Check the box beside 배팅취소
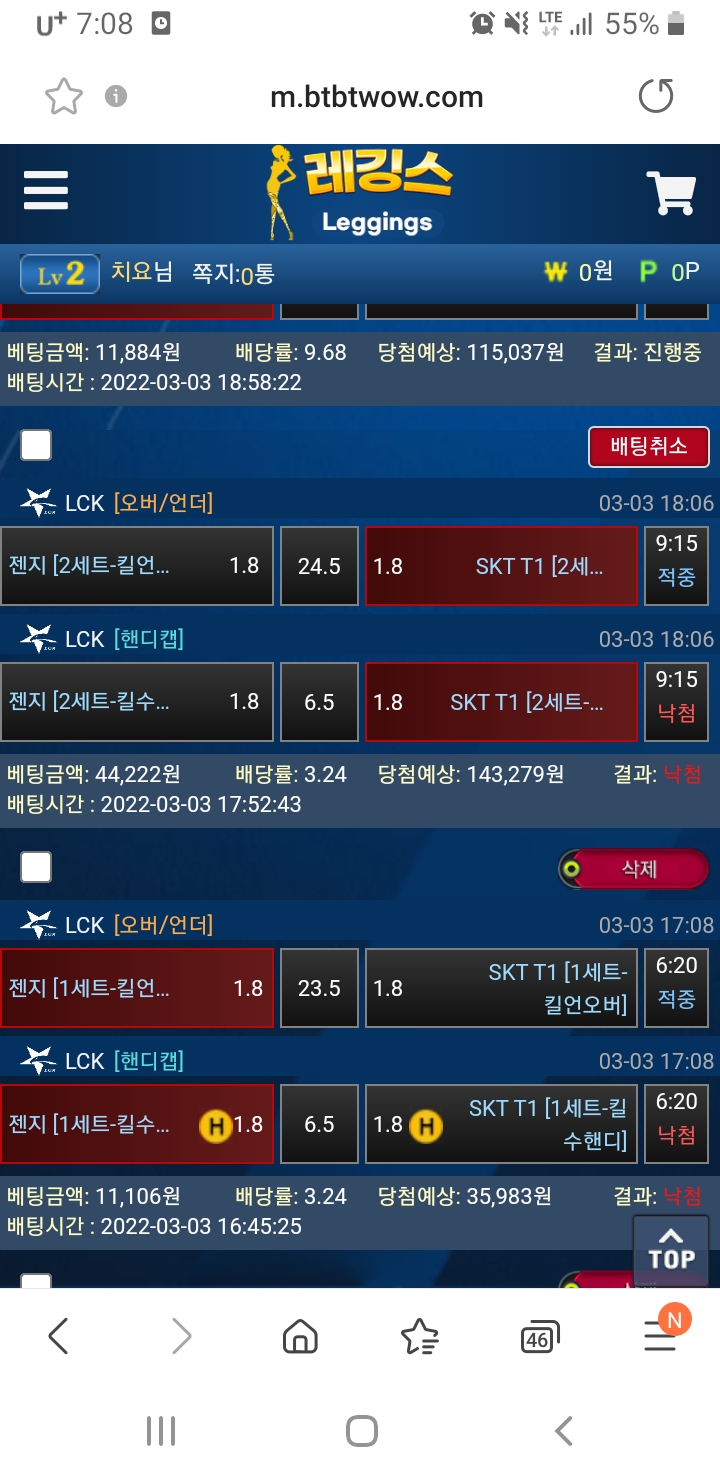This screenshot has width=720, height=1480. (x=36, y=445)
